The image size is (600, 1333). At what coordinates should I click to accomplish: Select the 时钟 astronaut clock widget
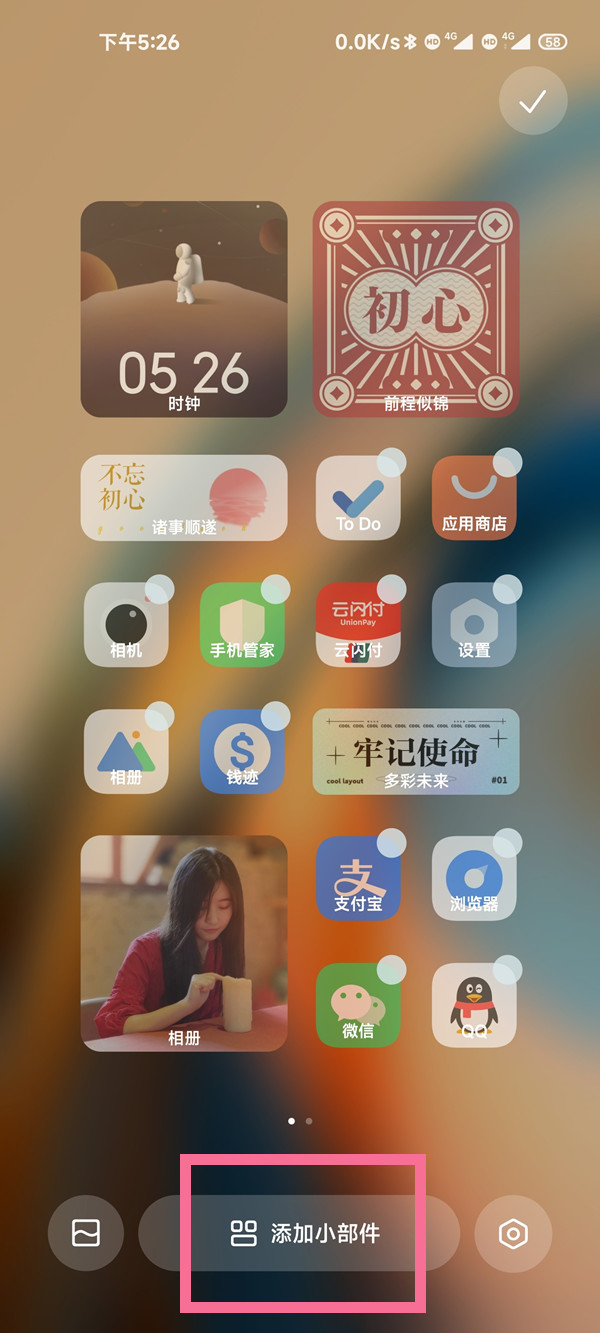184,309
